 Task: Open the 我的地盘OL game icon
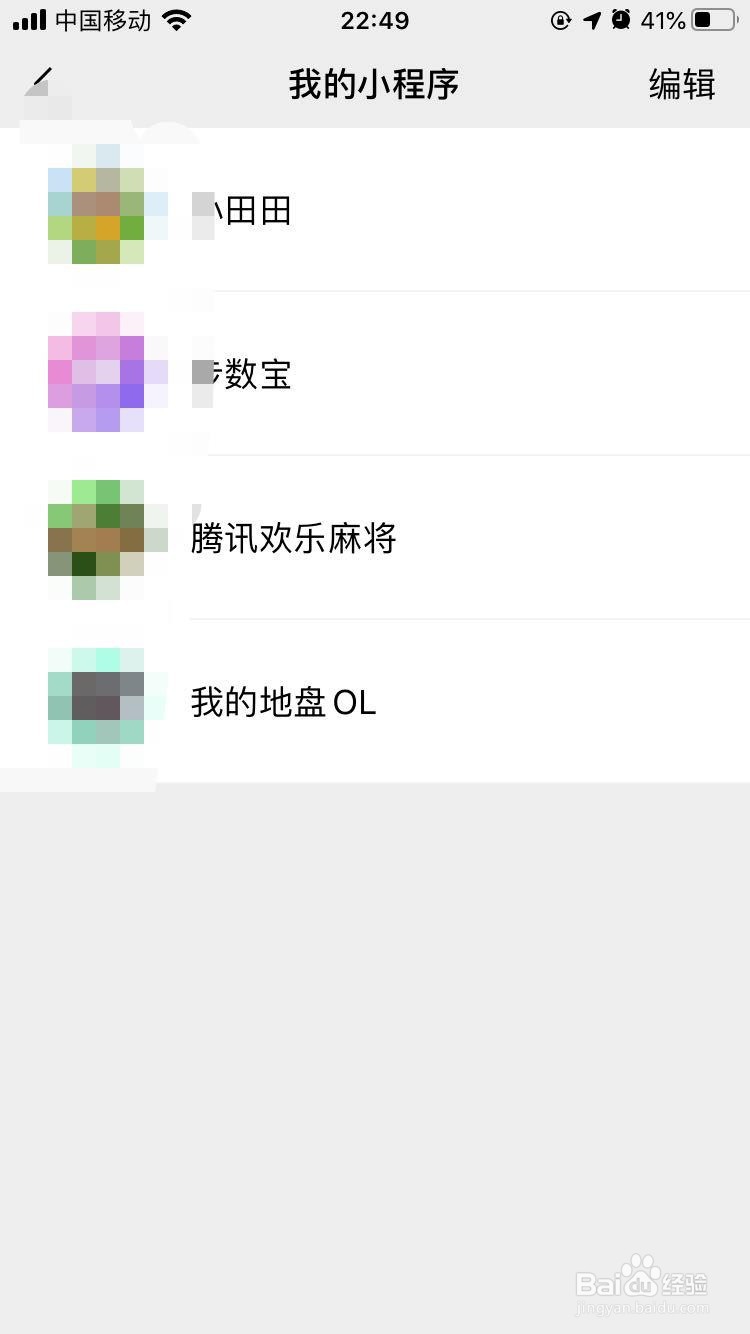point(95,700)
